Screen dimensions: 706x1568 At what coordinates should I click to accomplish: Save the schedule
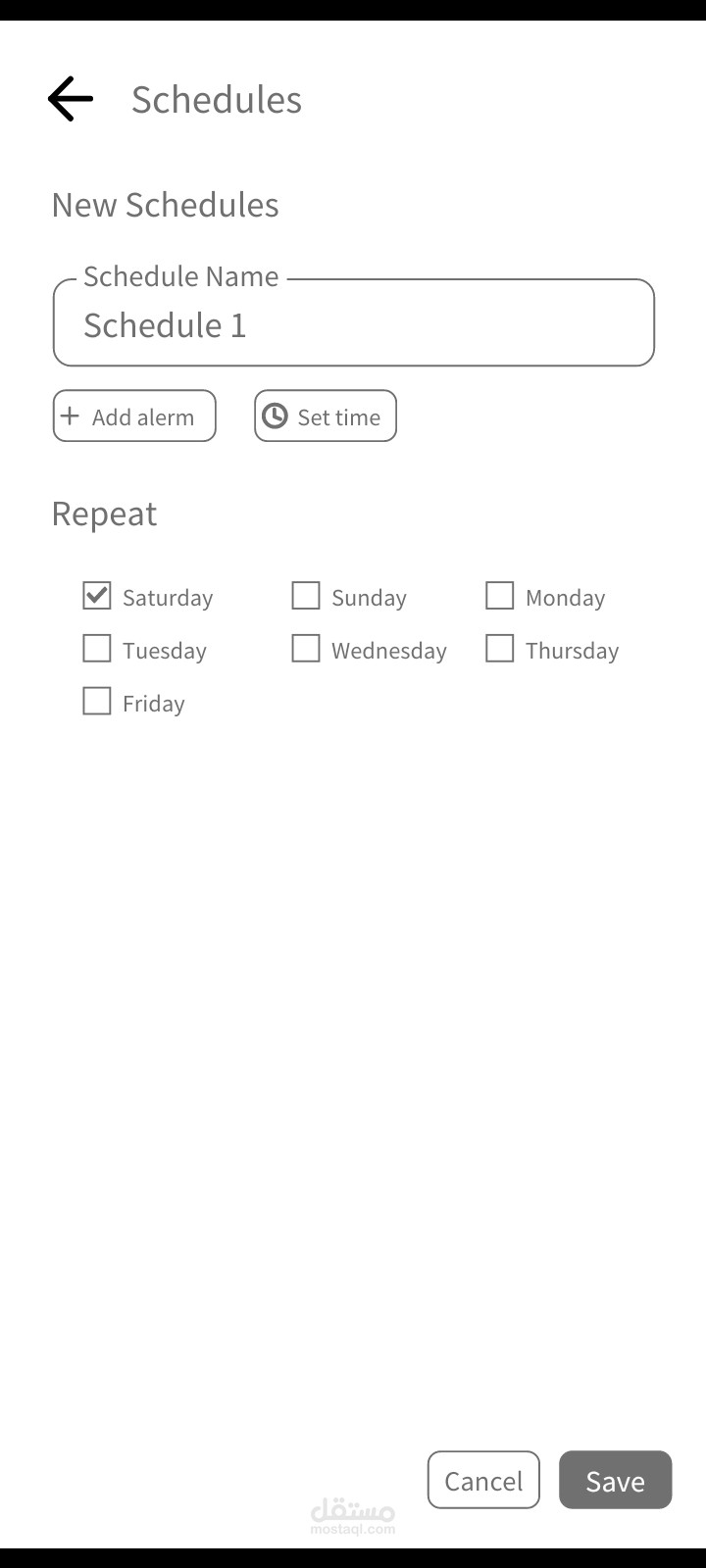coord(616,1480)
